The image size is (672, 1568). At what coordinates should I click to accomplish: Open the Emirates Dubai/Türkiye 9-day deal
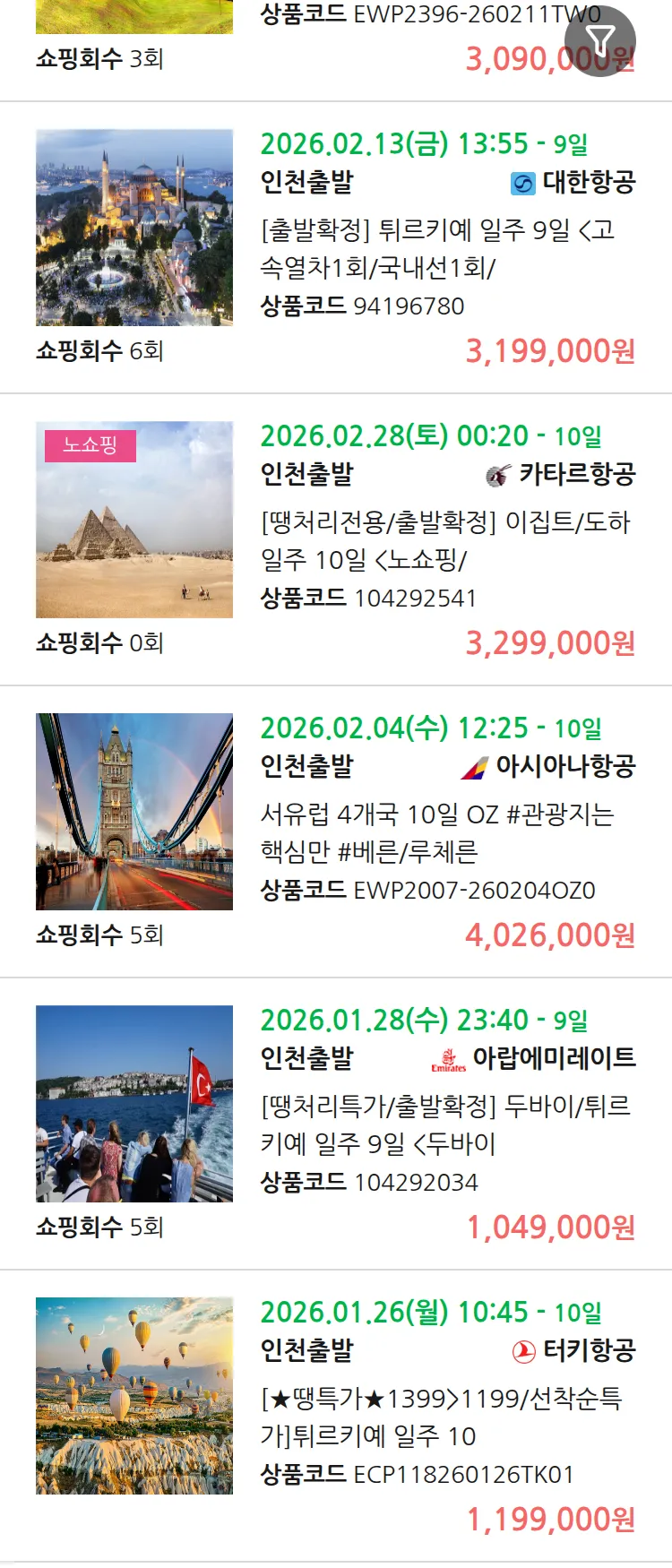pos(446,1124)
